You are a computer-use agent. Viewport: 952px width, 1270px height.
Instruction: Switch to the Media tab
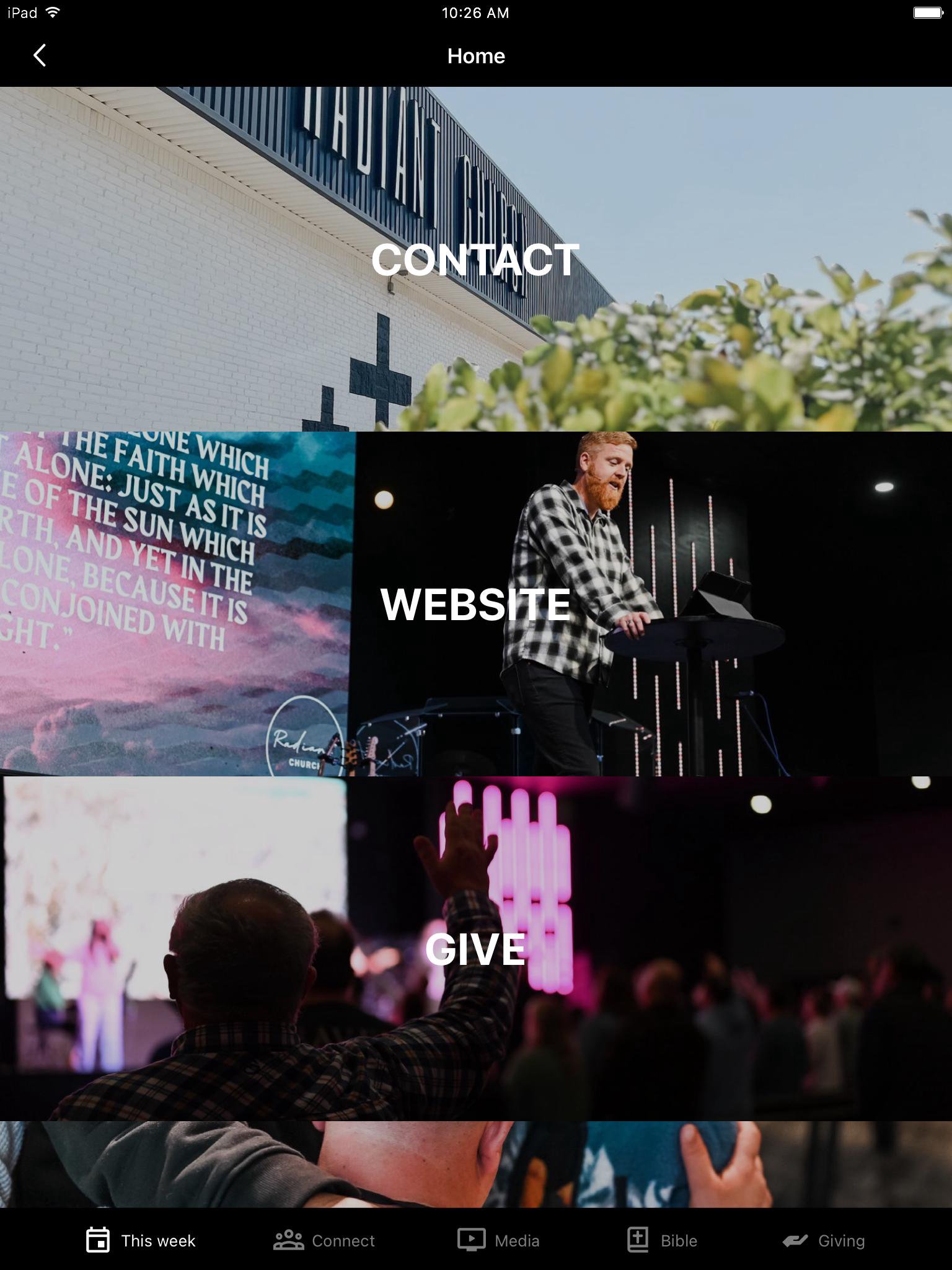[x=499, y=1240]
